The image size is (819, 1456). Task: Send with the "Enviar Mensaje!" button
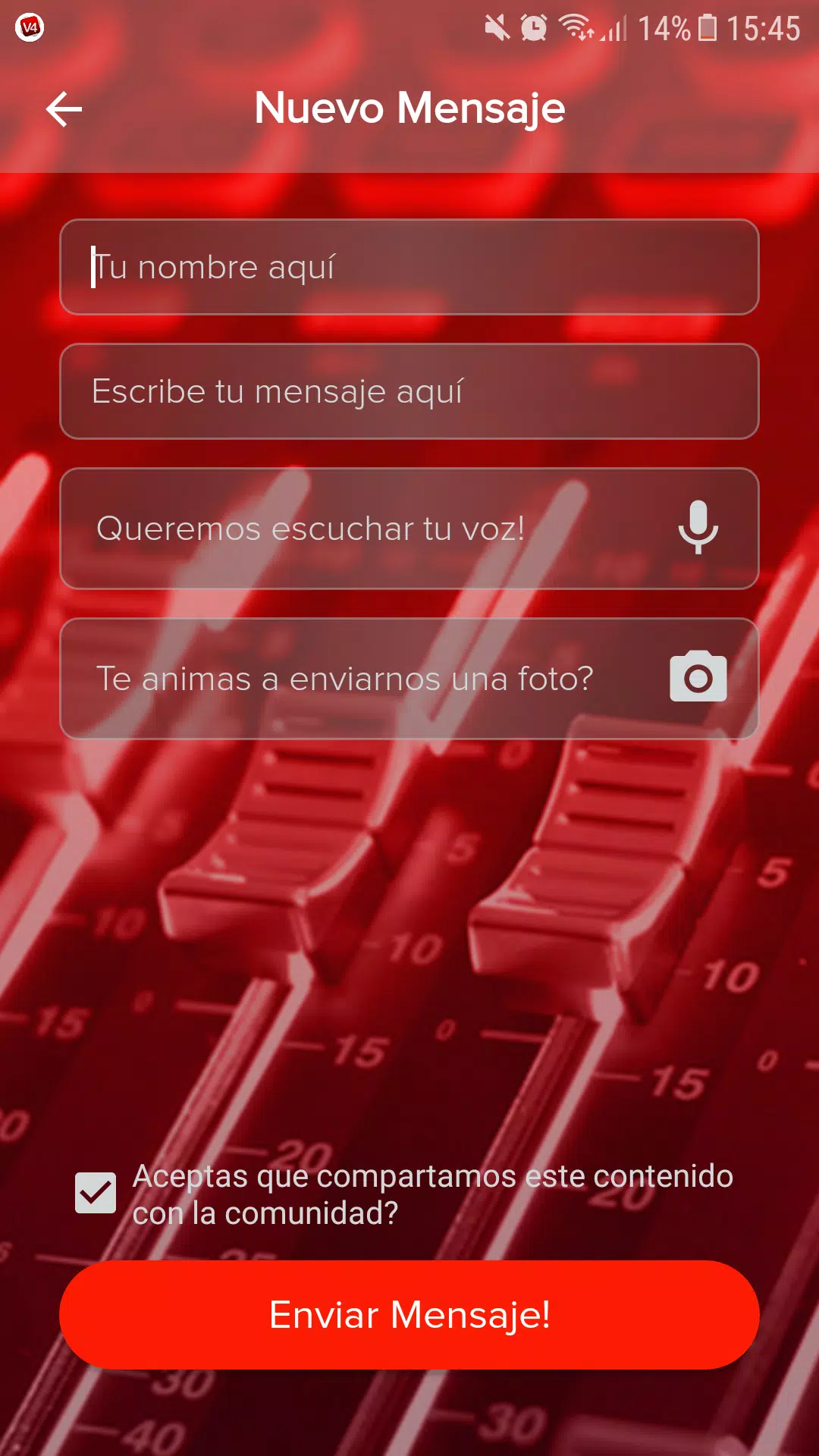click(409, 1315)
